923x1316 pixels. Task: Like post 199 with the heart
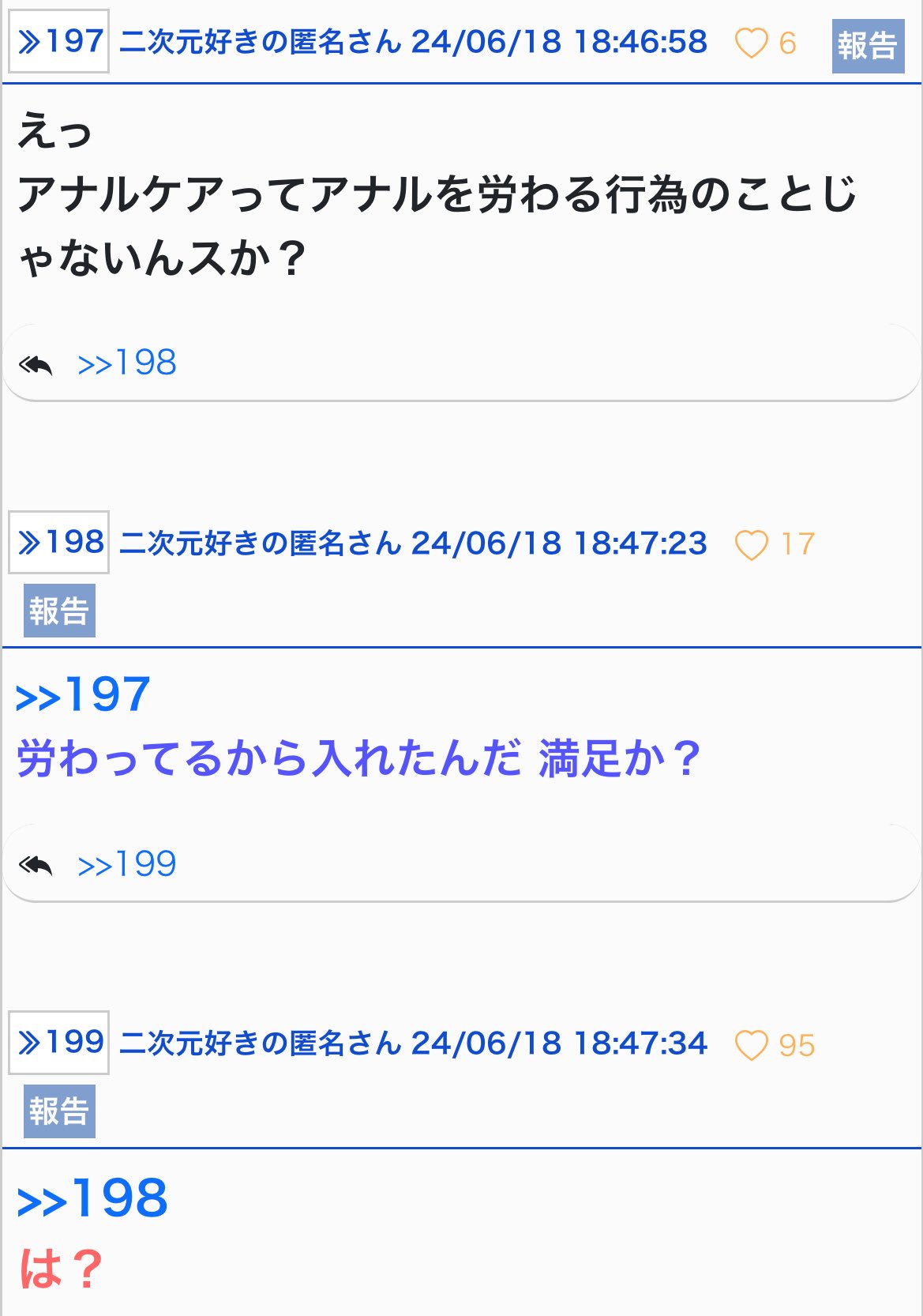[x=751, y=1045]
